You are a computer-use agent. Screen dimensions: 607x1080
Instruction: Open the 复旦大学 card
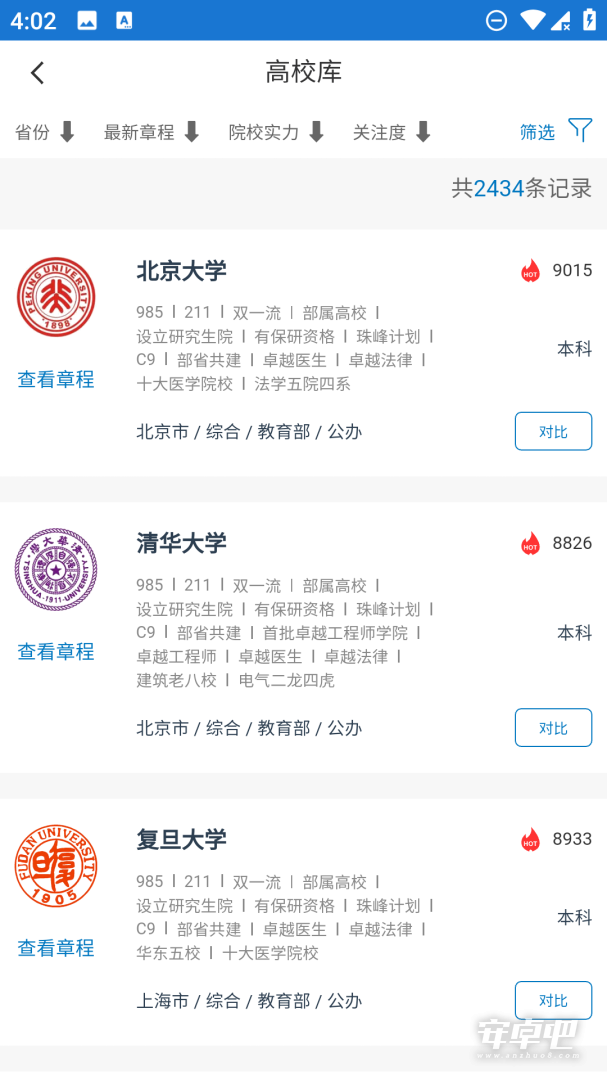[303, 922]
